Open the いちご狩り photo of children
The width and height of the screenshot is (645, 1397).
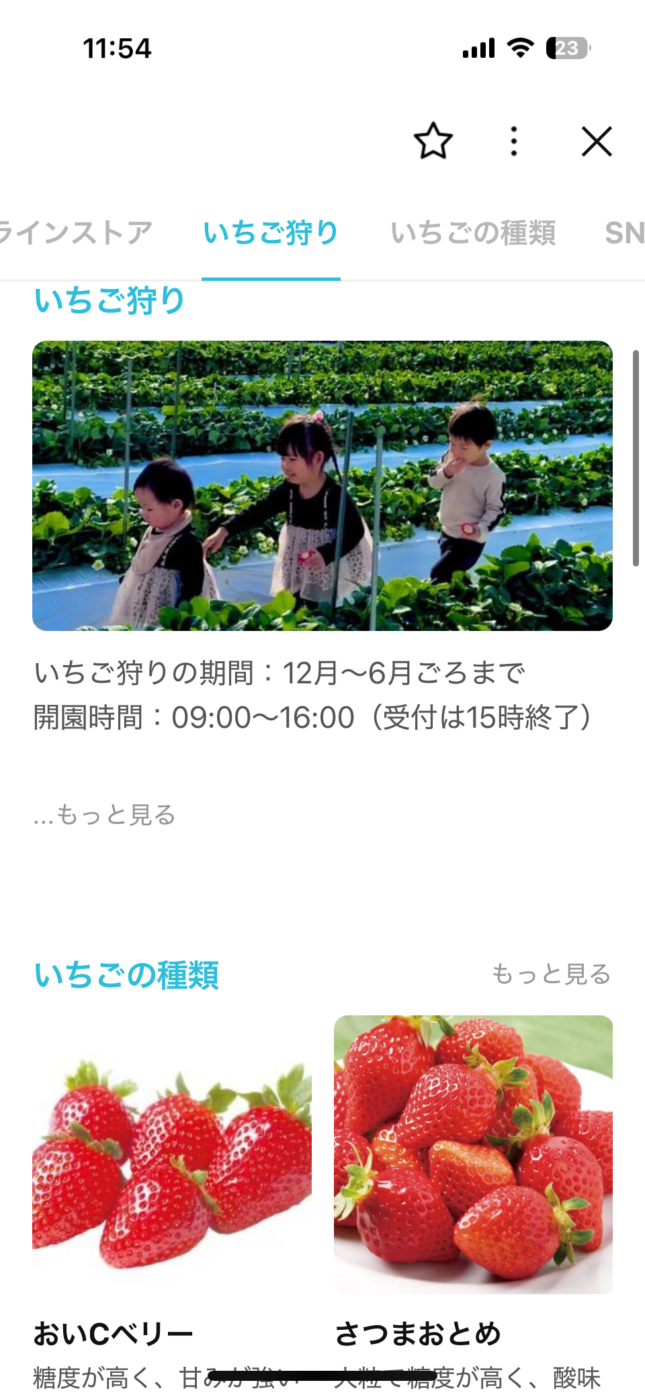coord(322,486)
